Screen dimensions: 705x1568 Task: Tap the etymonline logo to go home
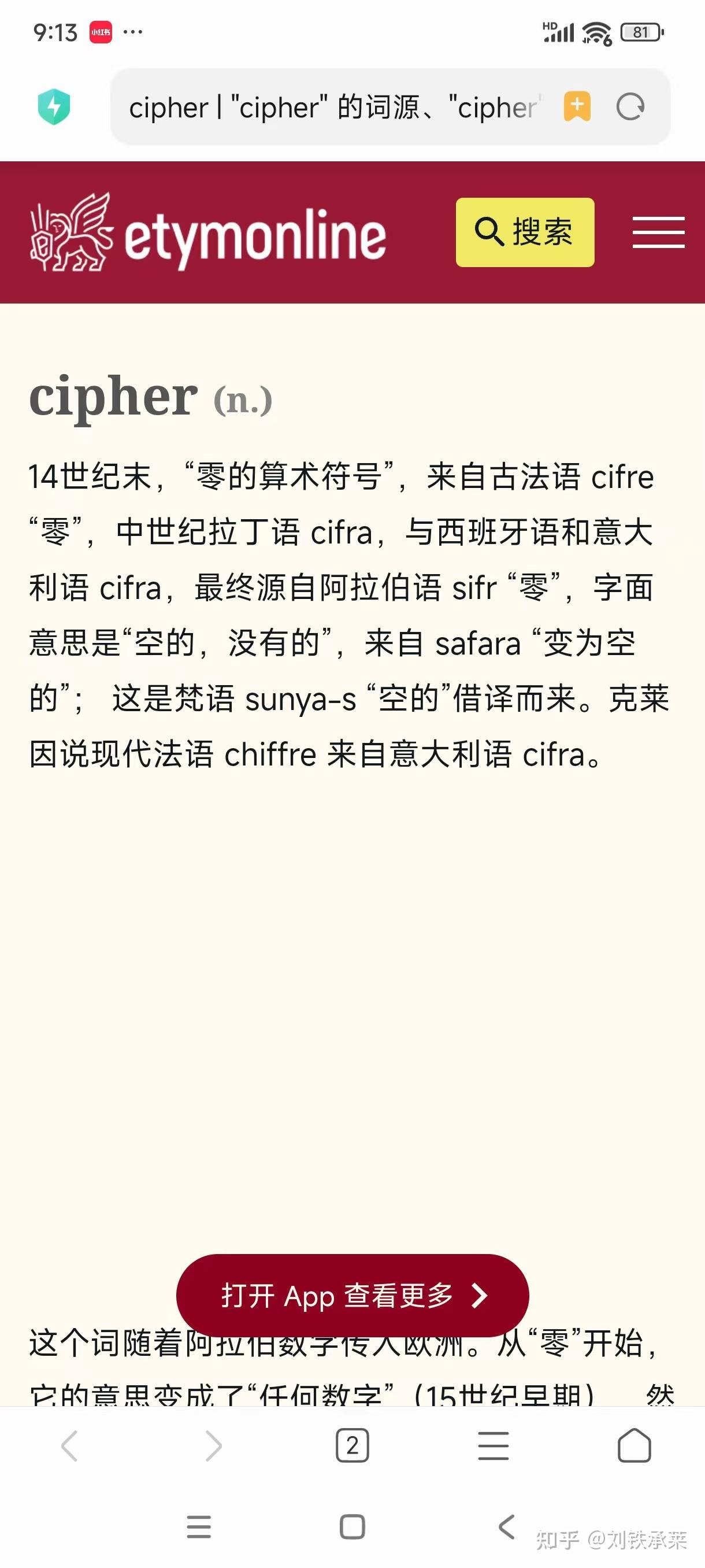click(207, 232)
